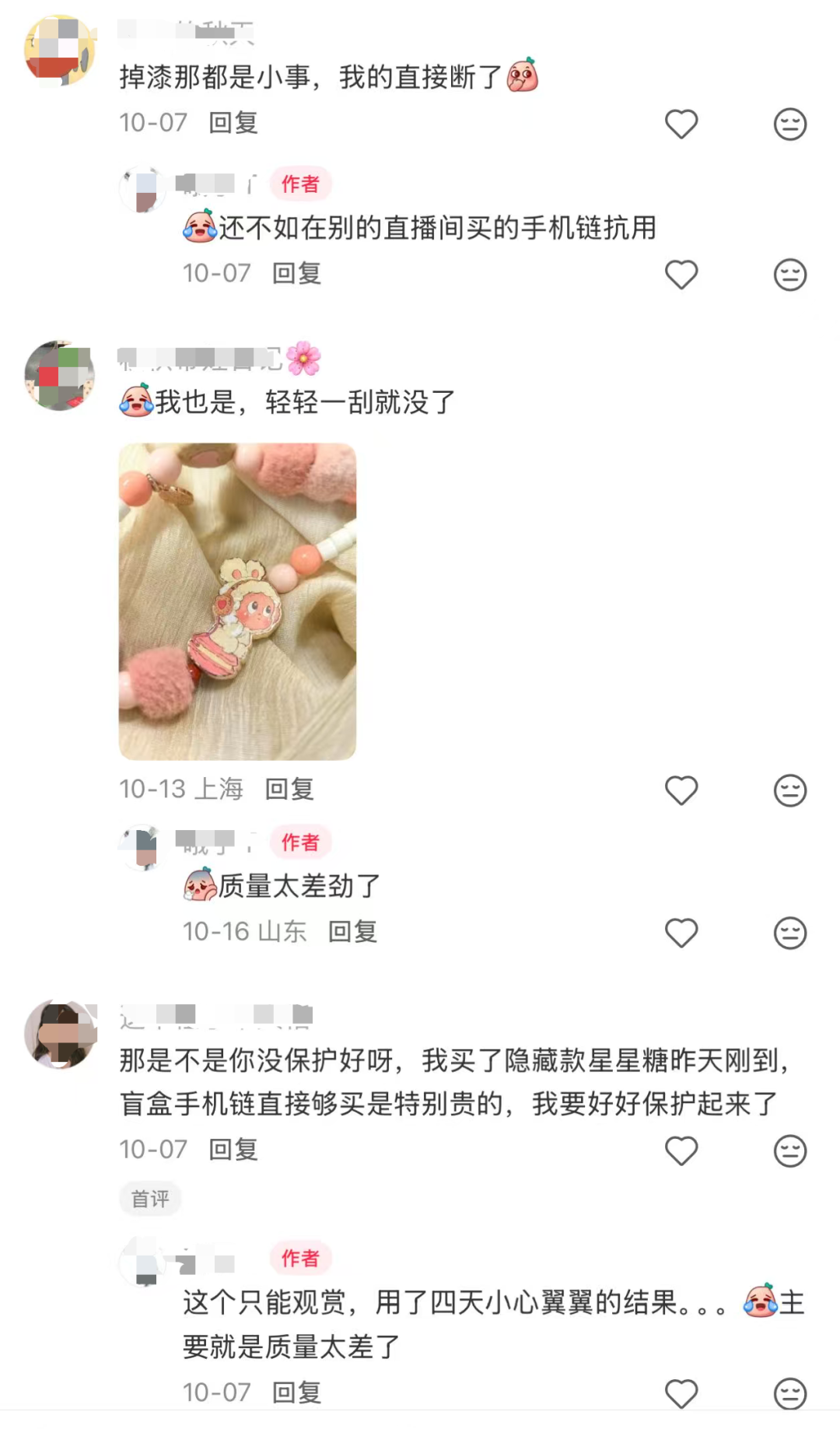
Task: Reply to the comment "掉漆那都是小事，我的直接断了"
Action: tap(233, 123)
